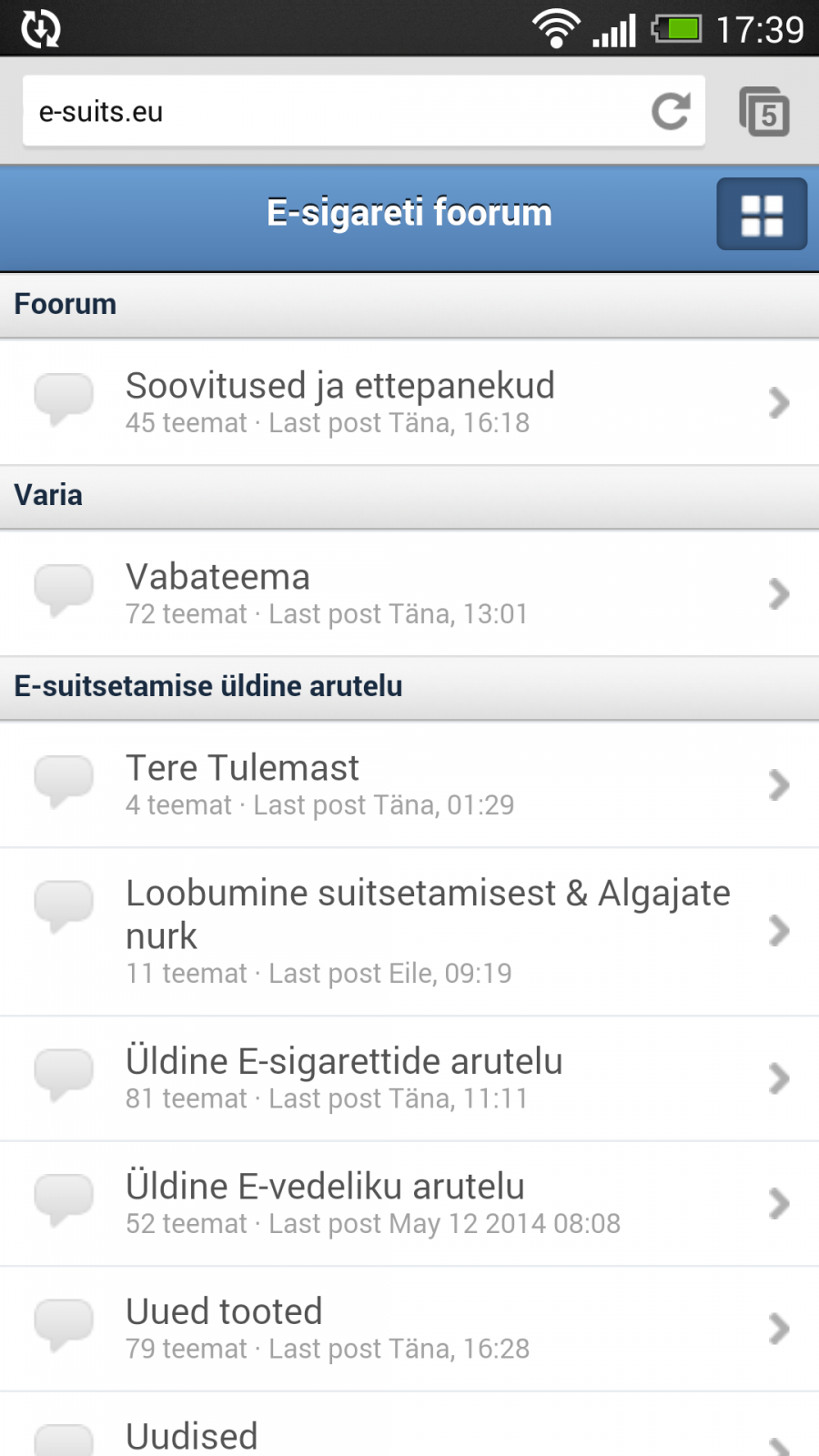Open the forum grid menu button
The image size is (819, 1456).
(x=762, y=214)
